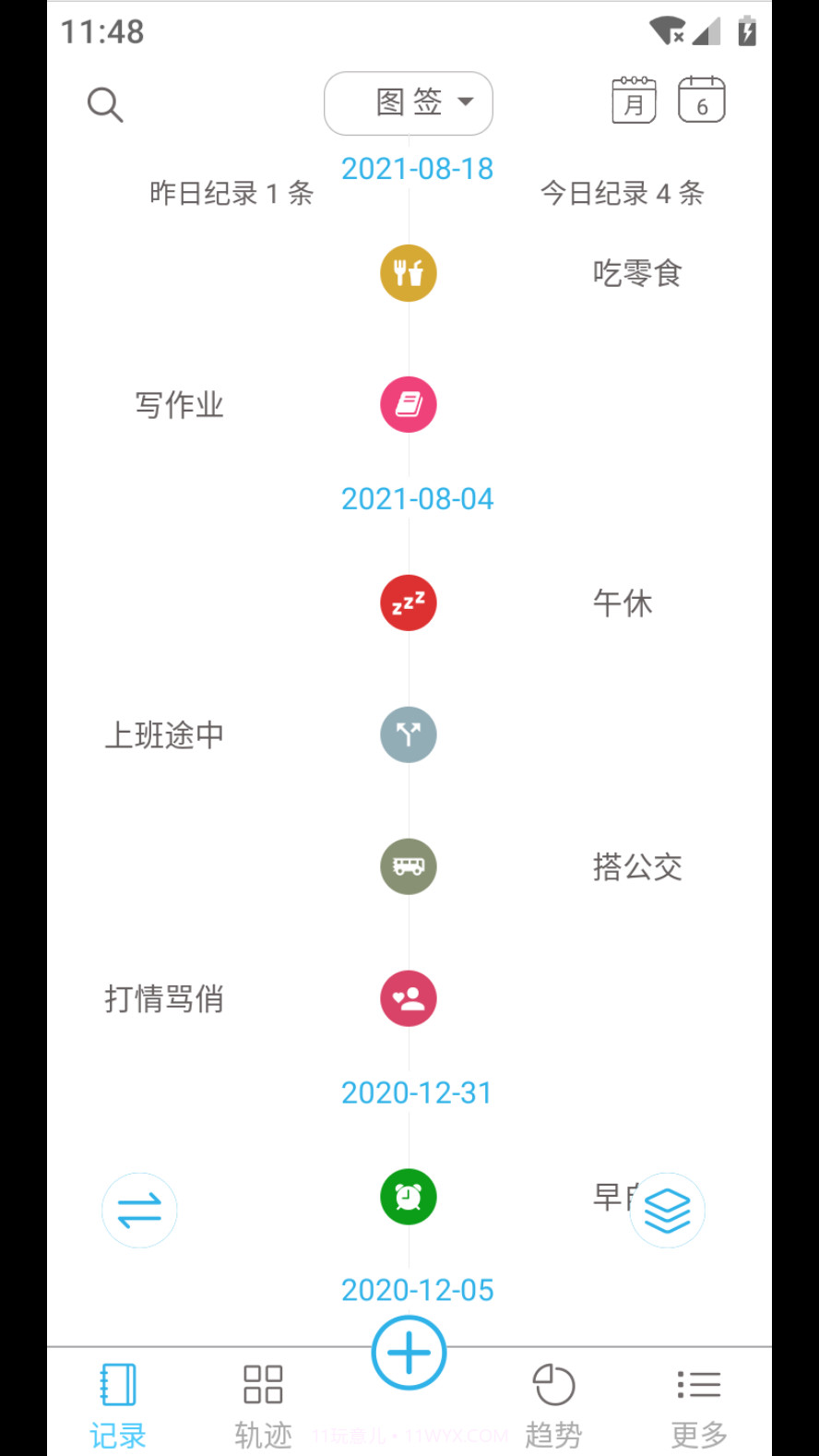The image size is (819, 1456).
Task: Open the homework entry book icon for 写作业
Action: tap(408, 404)
